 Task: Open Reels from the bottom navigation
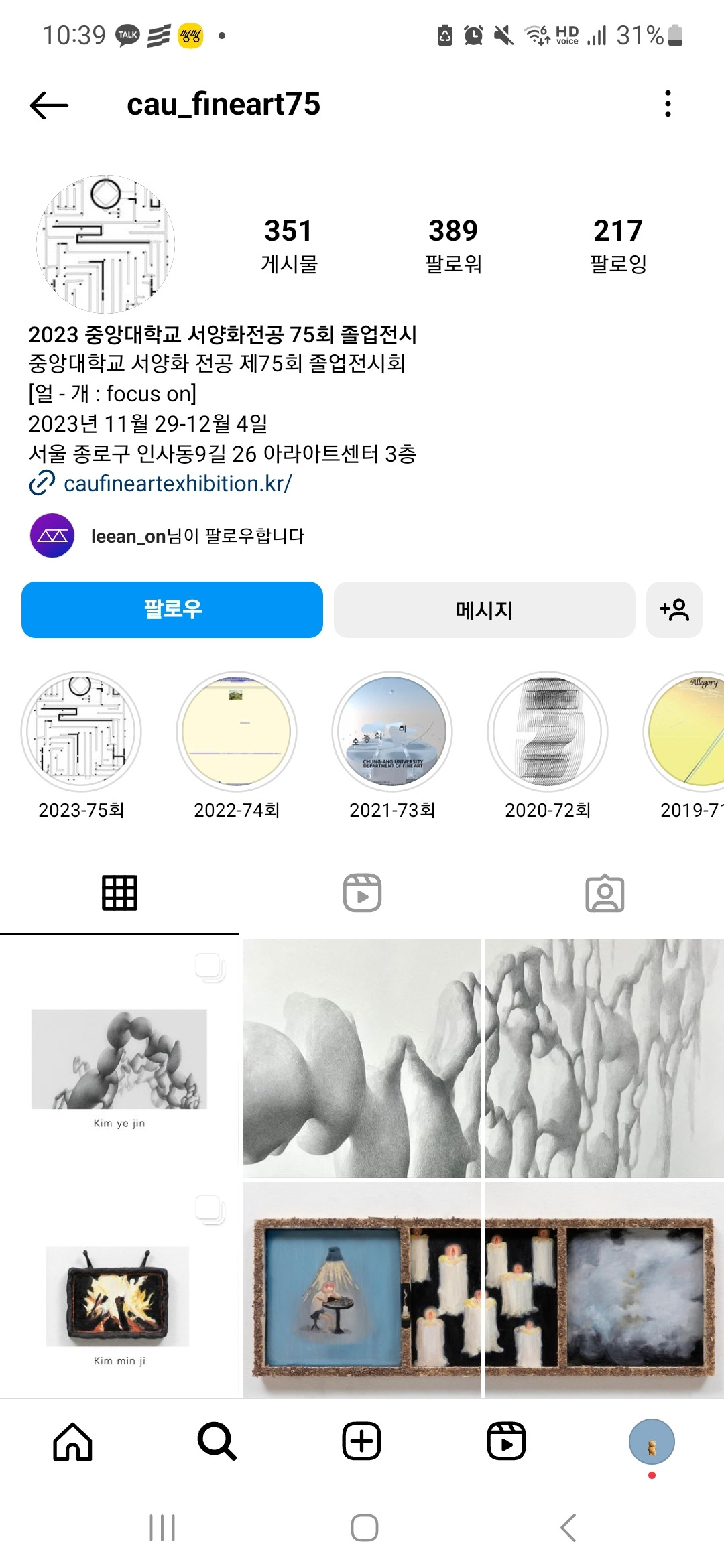point(506,1442)
